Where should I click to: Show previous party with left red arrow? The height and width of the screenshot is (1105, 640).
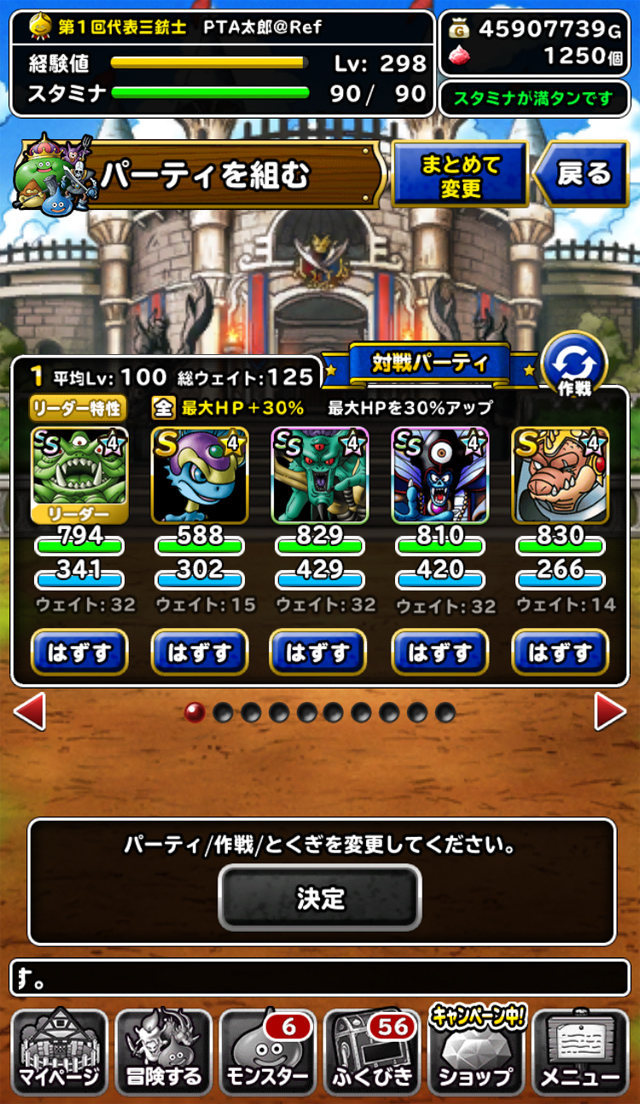(30, 712)
